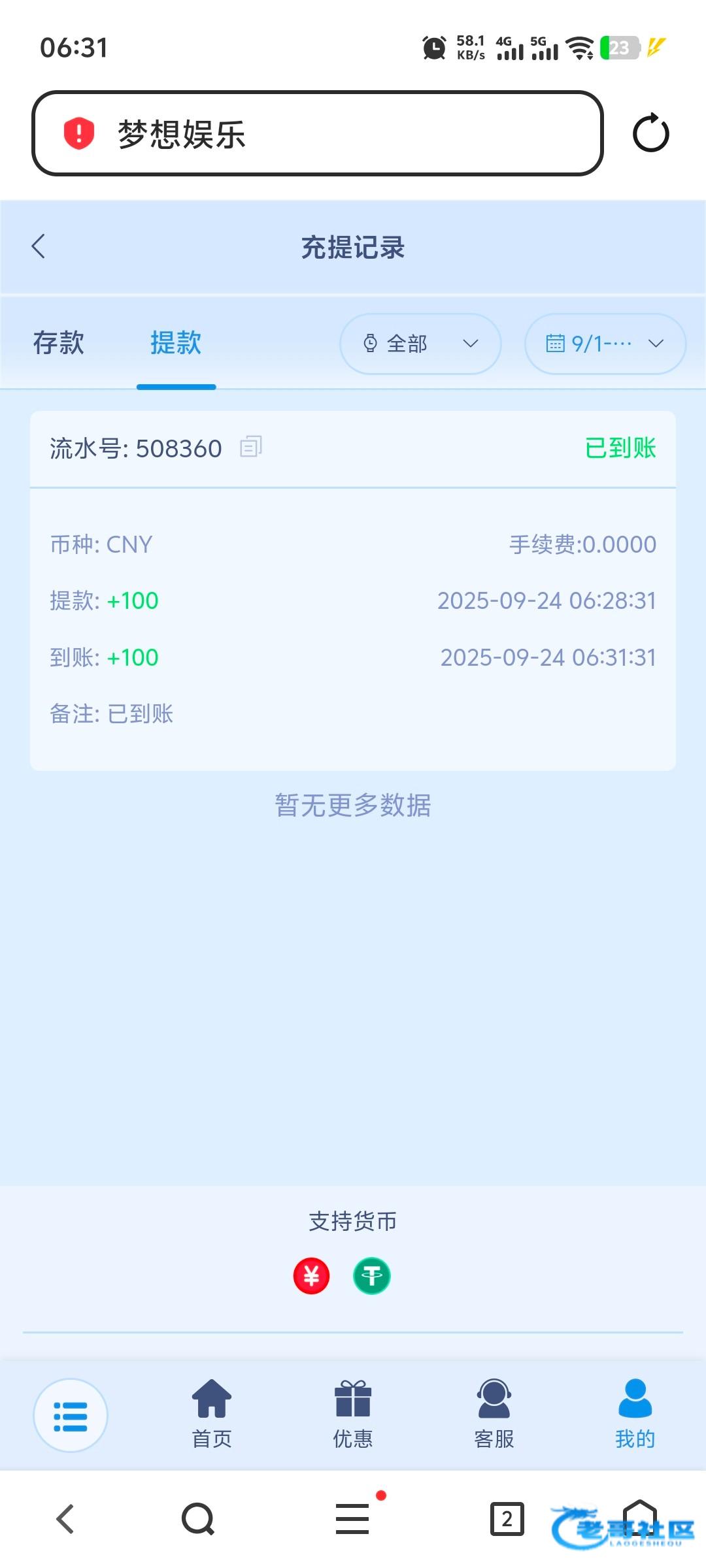
Task: Go to 首页 tab
Action: click(x=212, y=1414)
